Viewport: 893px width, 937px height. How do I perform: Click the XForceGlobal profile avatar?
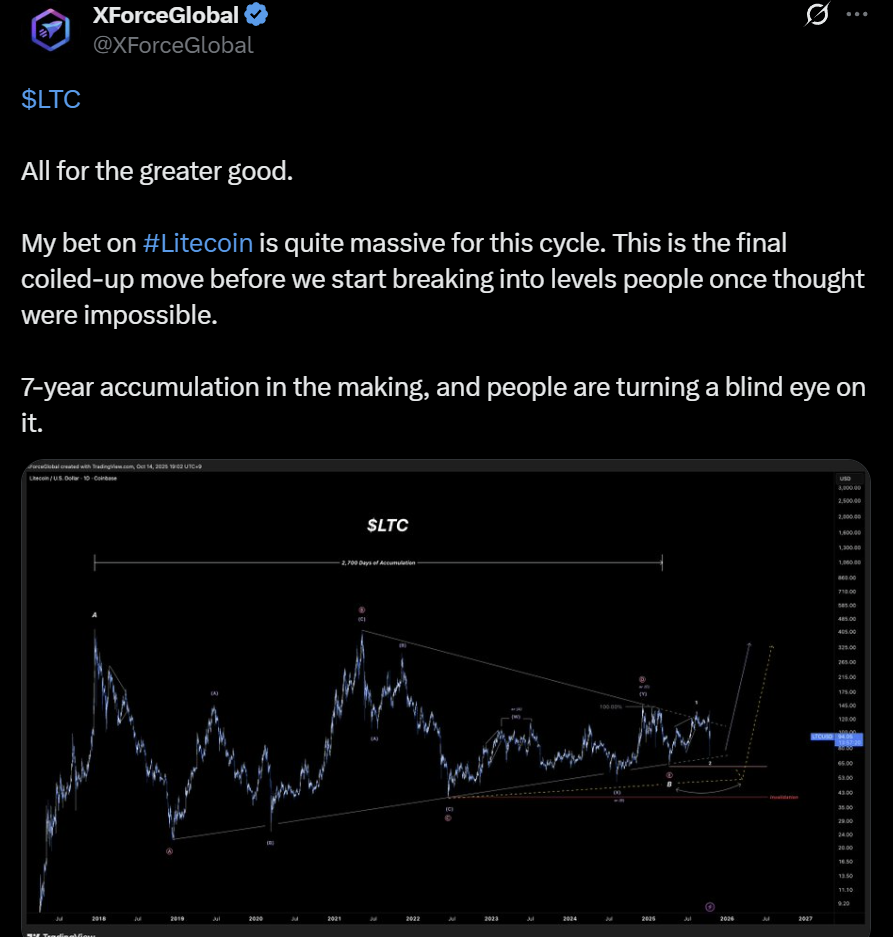tap(51, 29)
